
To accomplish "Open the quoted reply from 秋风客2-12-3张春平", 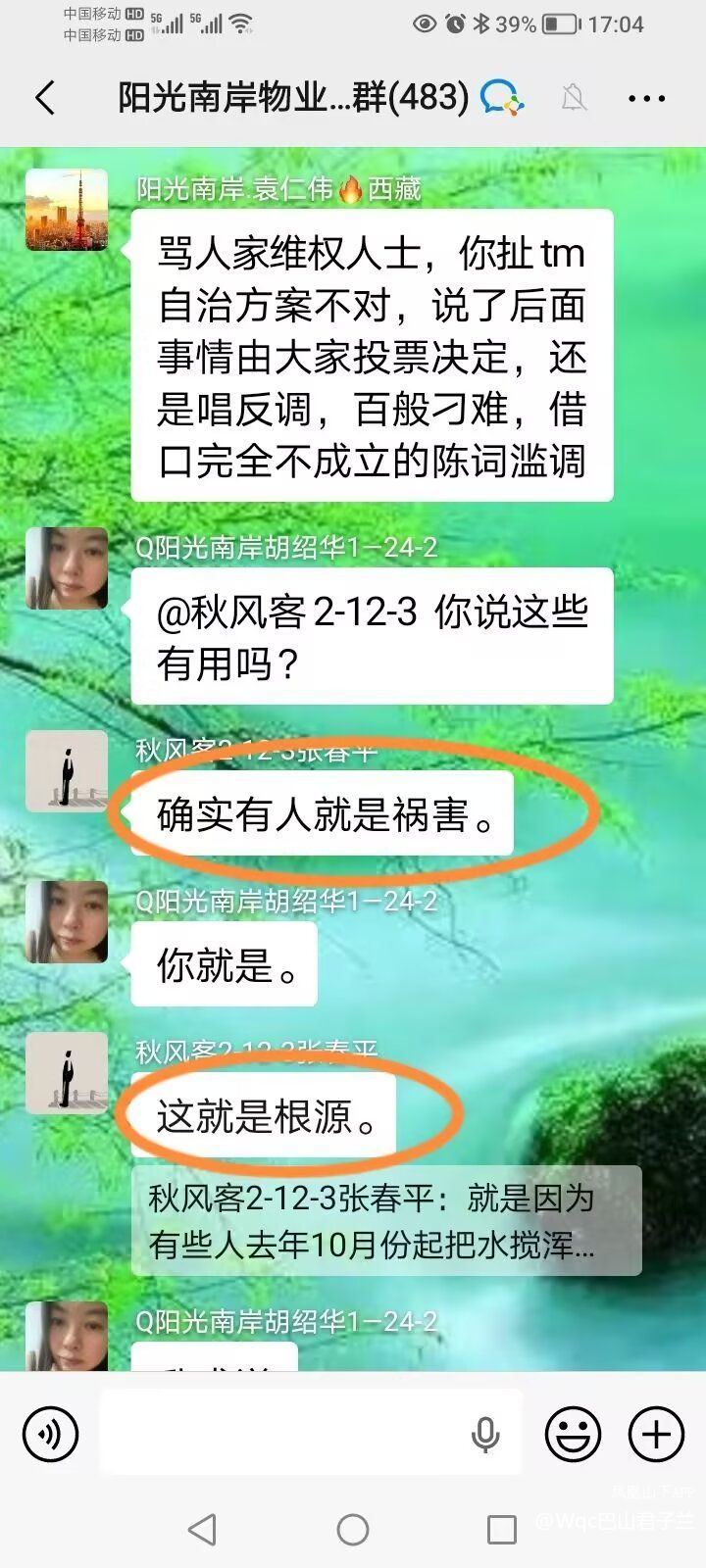I will pyautogui.click(x=386, y=1221).
